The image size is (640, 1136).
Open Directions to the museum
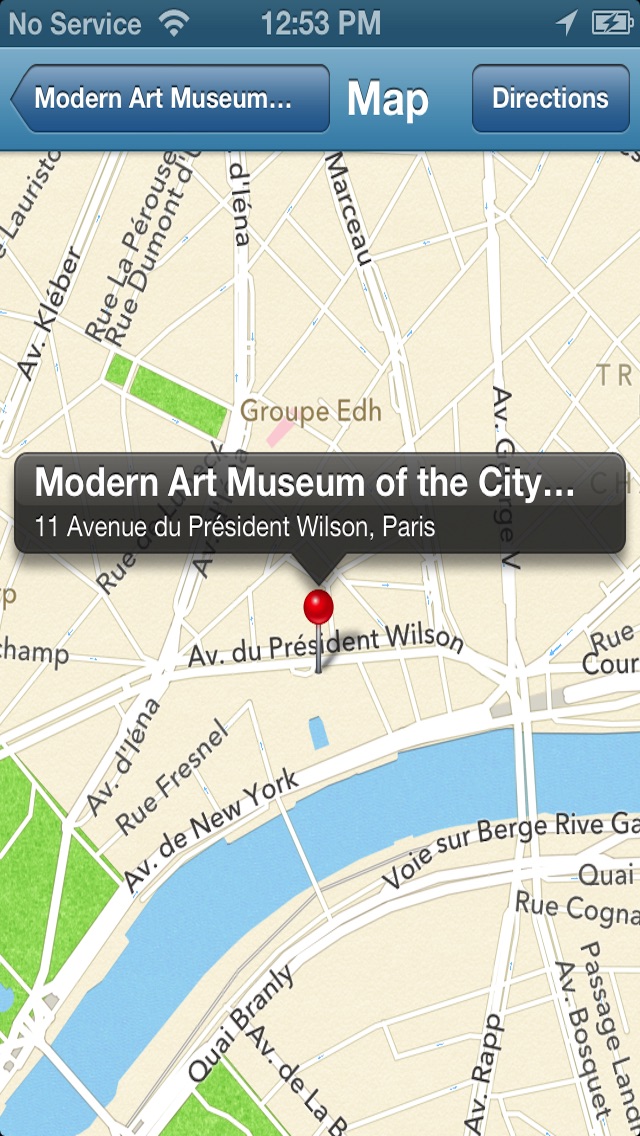pyautogui.click(x=551, y=99)
